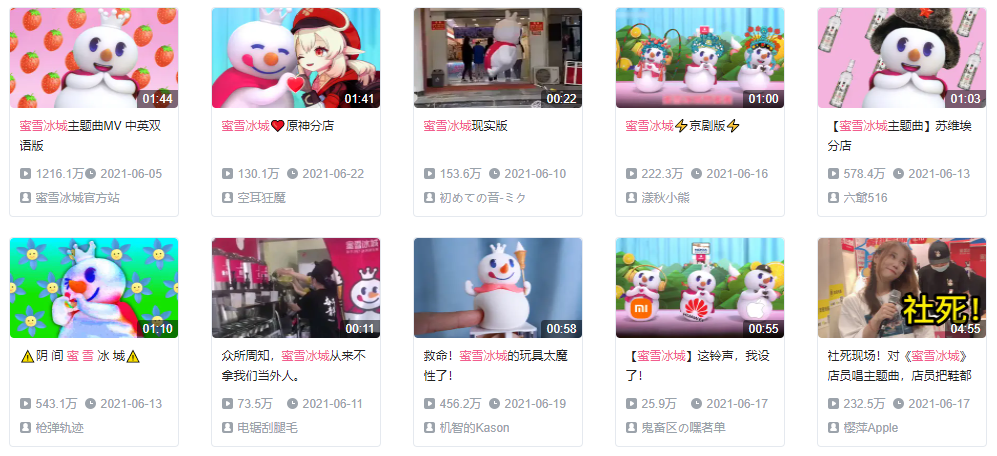The width and height of the screenshot is (997, 456).
Task: Open the 蜜雪冰城原神分店 video
Action: 295,58
